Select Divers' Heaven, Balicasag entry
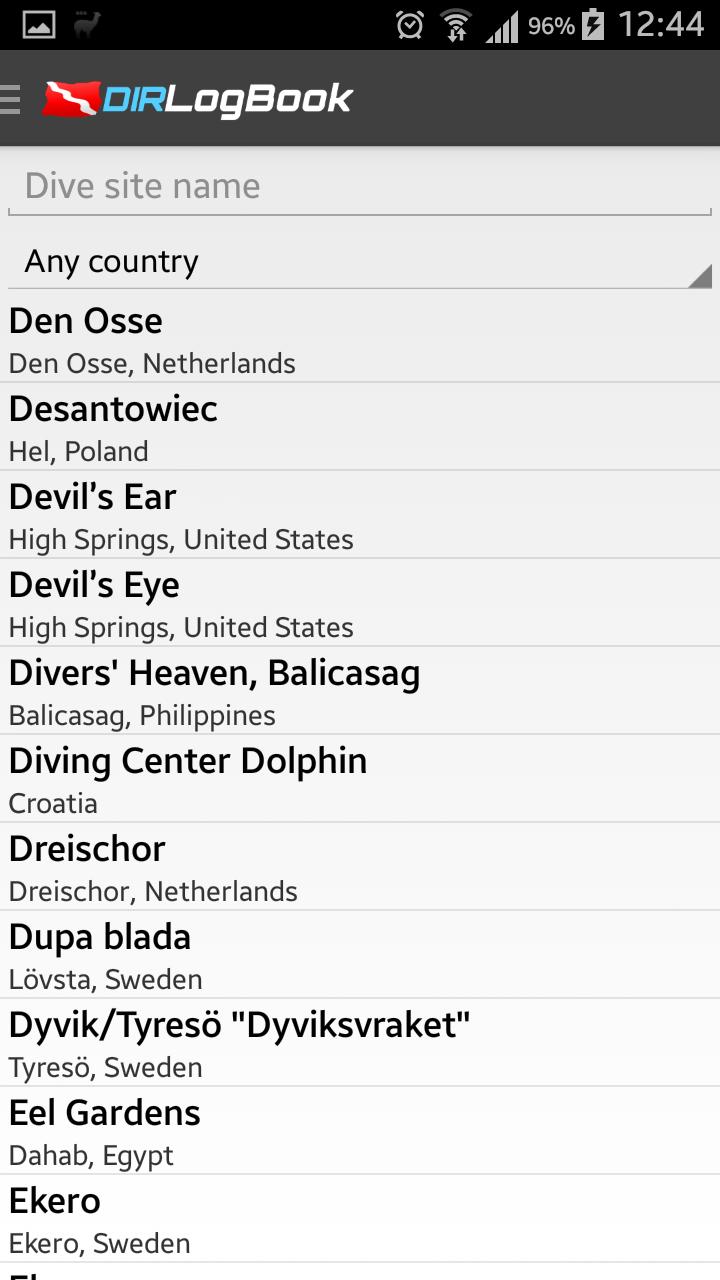This screenshot has width=720, height=1280. click(x=360, y=690)
